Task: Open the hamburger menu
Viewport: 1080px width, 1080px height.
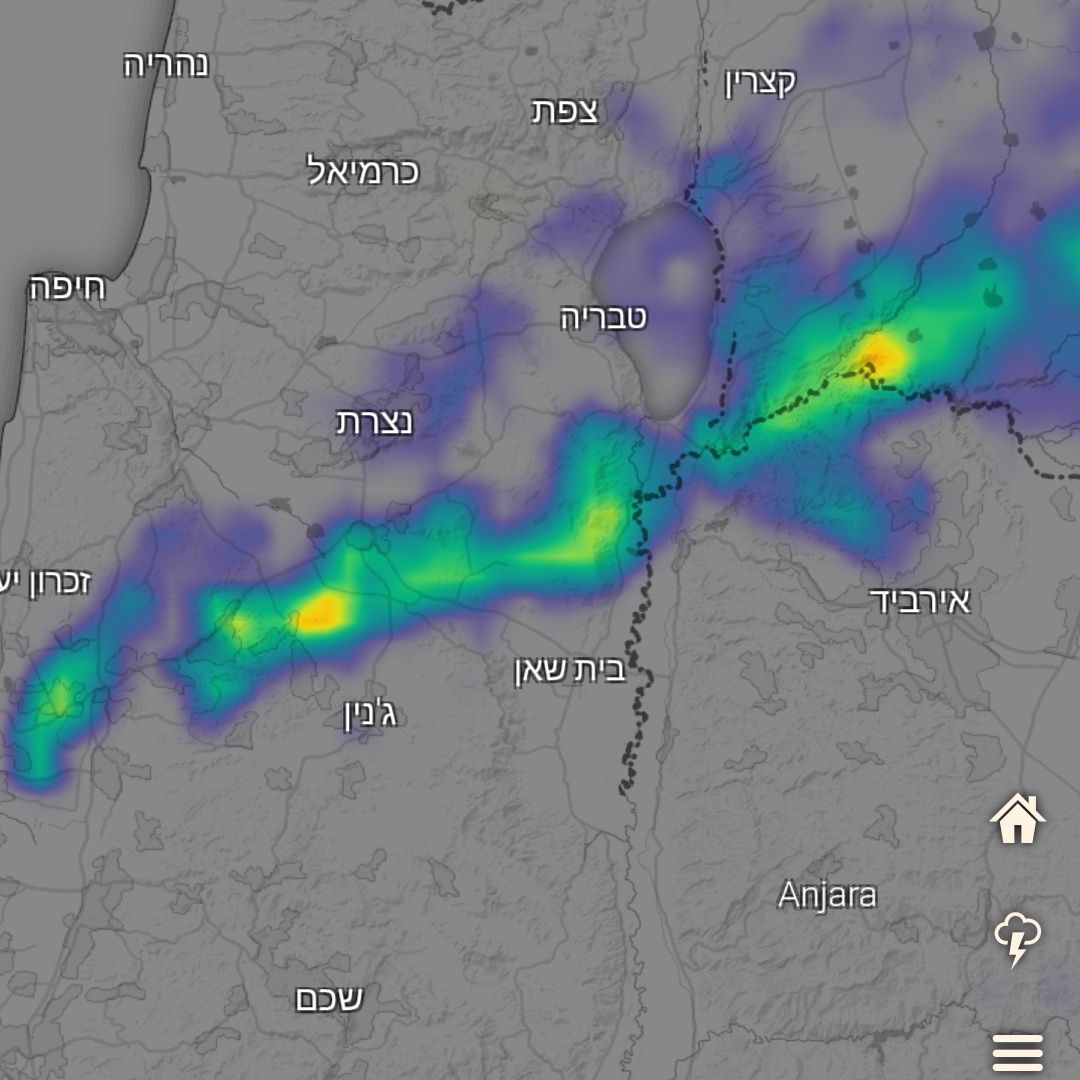Action: pyautogui.click(x=1017, y=1052)
